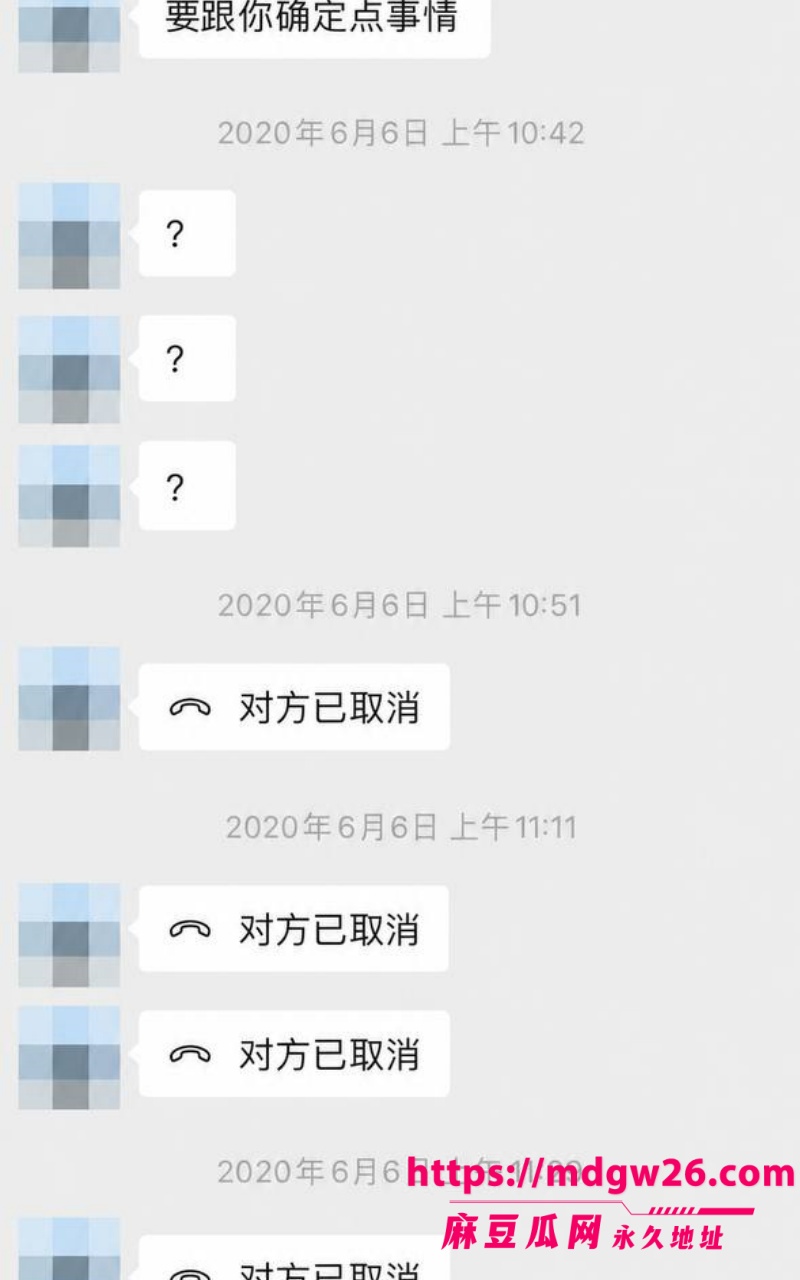Open sender's avatar beside the 要跟你确定点事情 message
Image resolution: width=800 pixels, height=1280 pixels.
click(x=69, y=36)
